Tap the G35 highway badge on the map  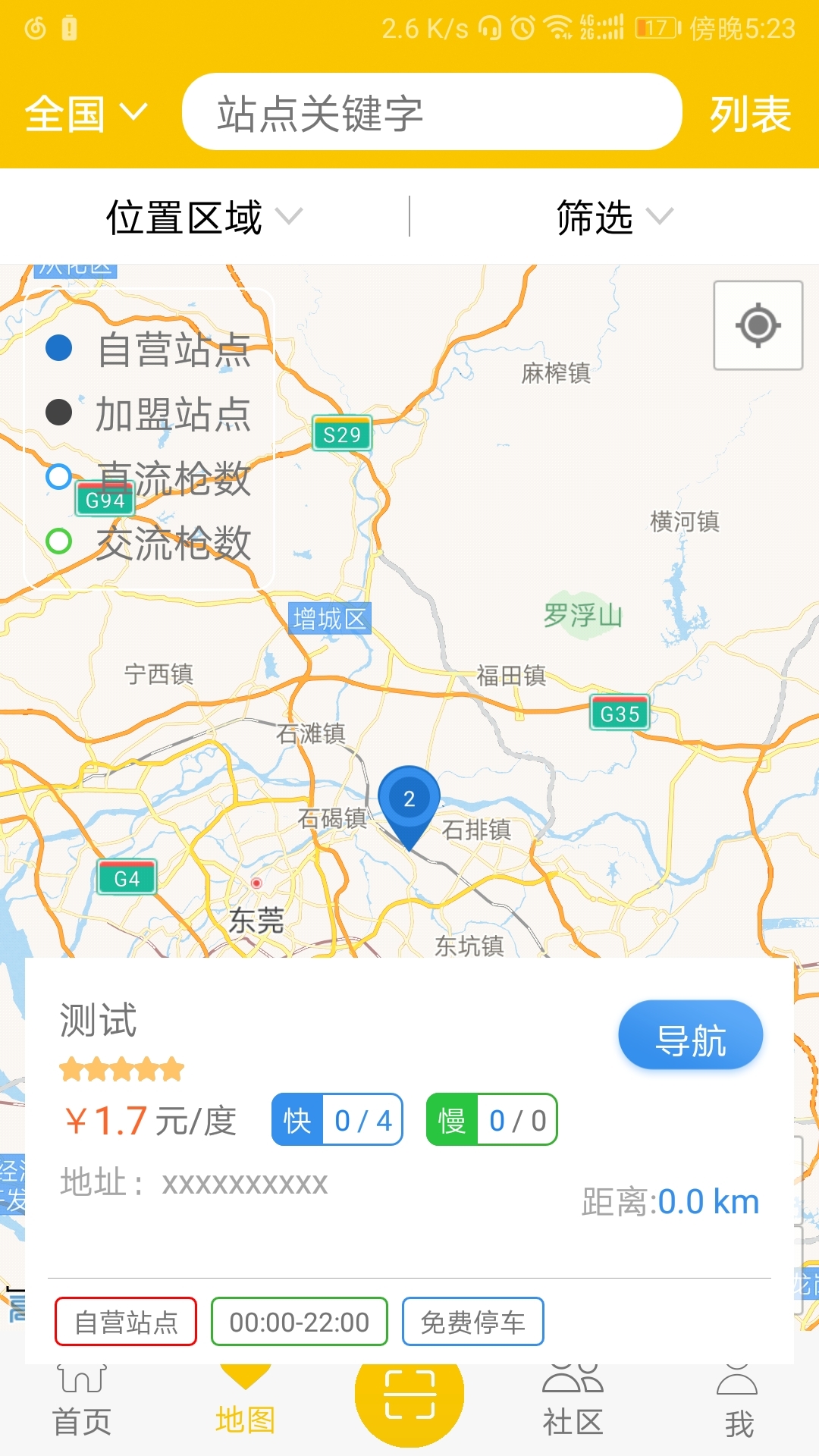click(x=619, y=714)
